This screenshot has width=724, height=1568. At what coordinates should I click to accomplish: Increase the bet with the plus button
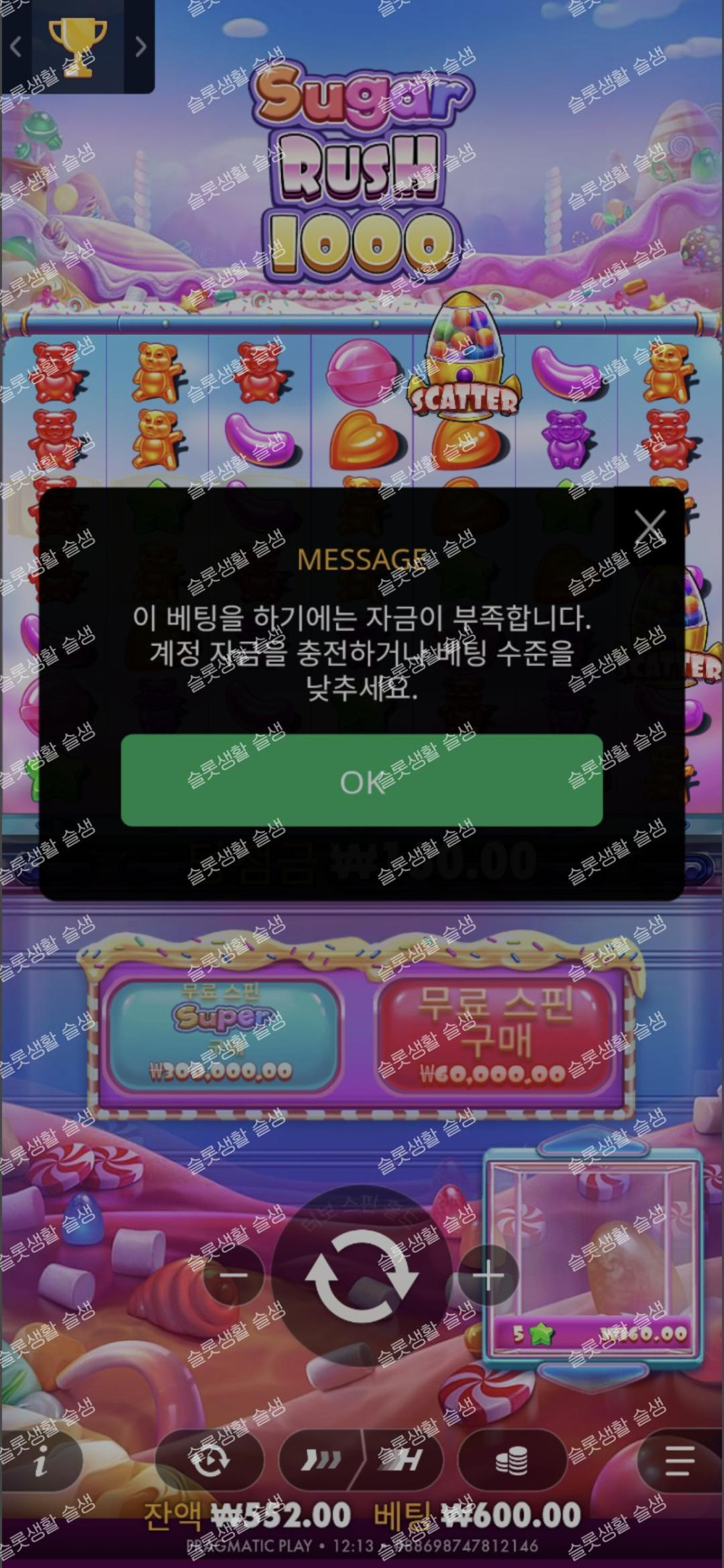tap(488, 1275)
